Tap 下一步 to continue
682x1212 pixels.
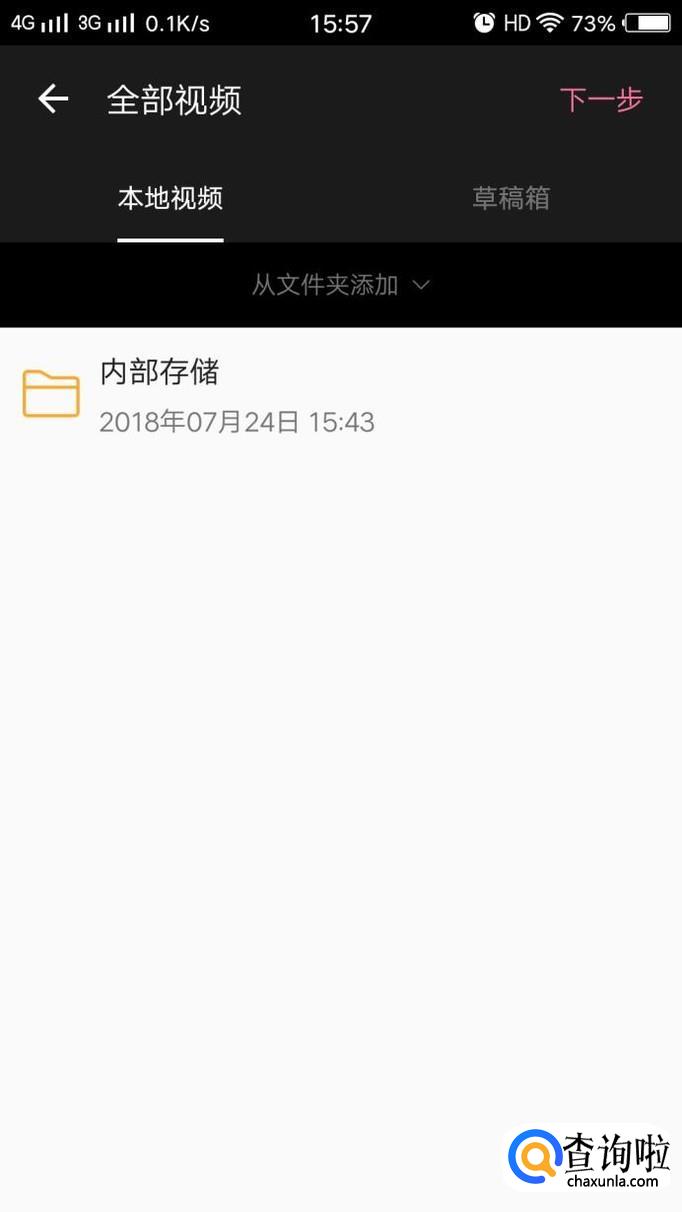click(x=600, y=100)
